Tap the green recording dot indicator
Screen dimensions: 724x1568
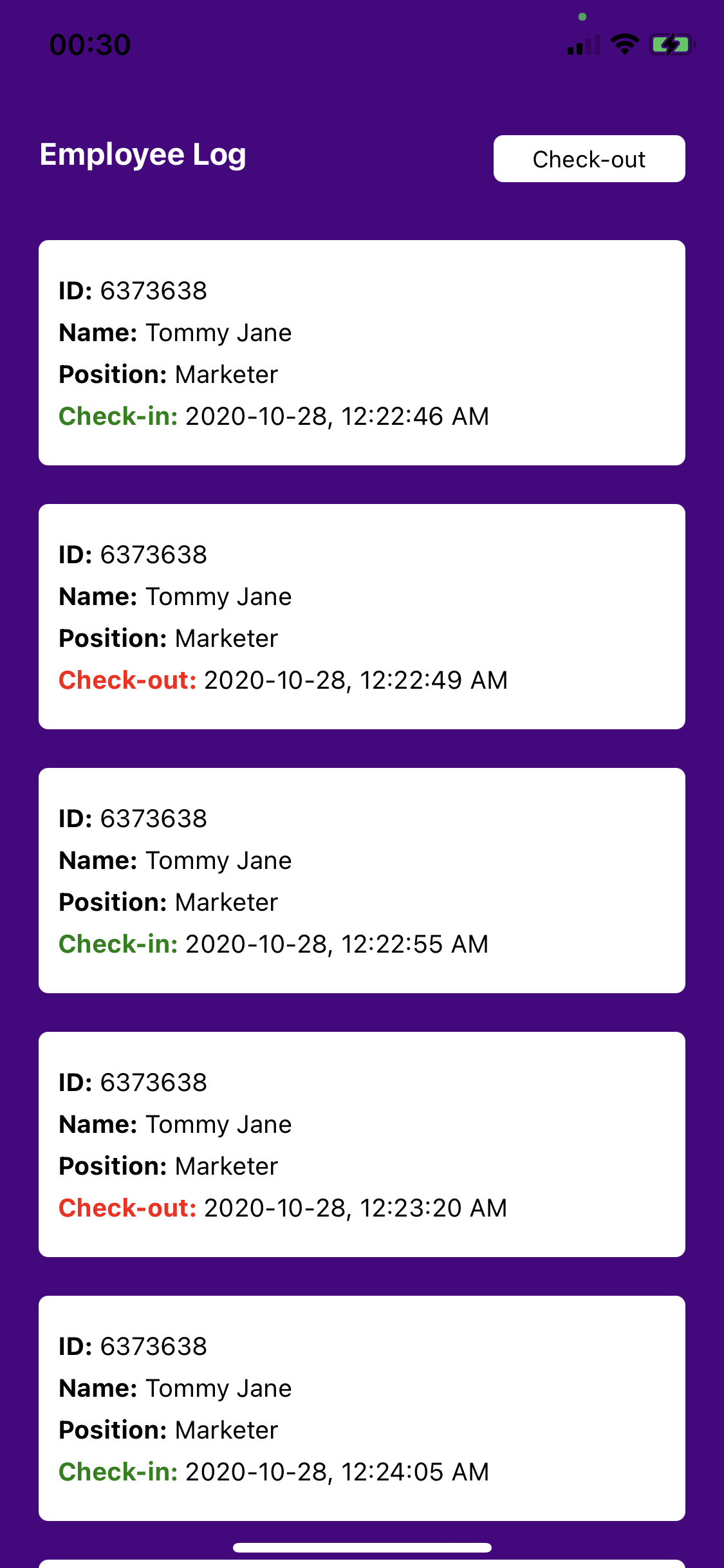581,15
